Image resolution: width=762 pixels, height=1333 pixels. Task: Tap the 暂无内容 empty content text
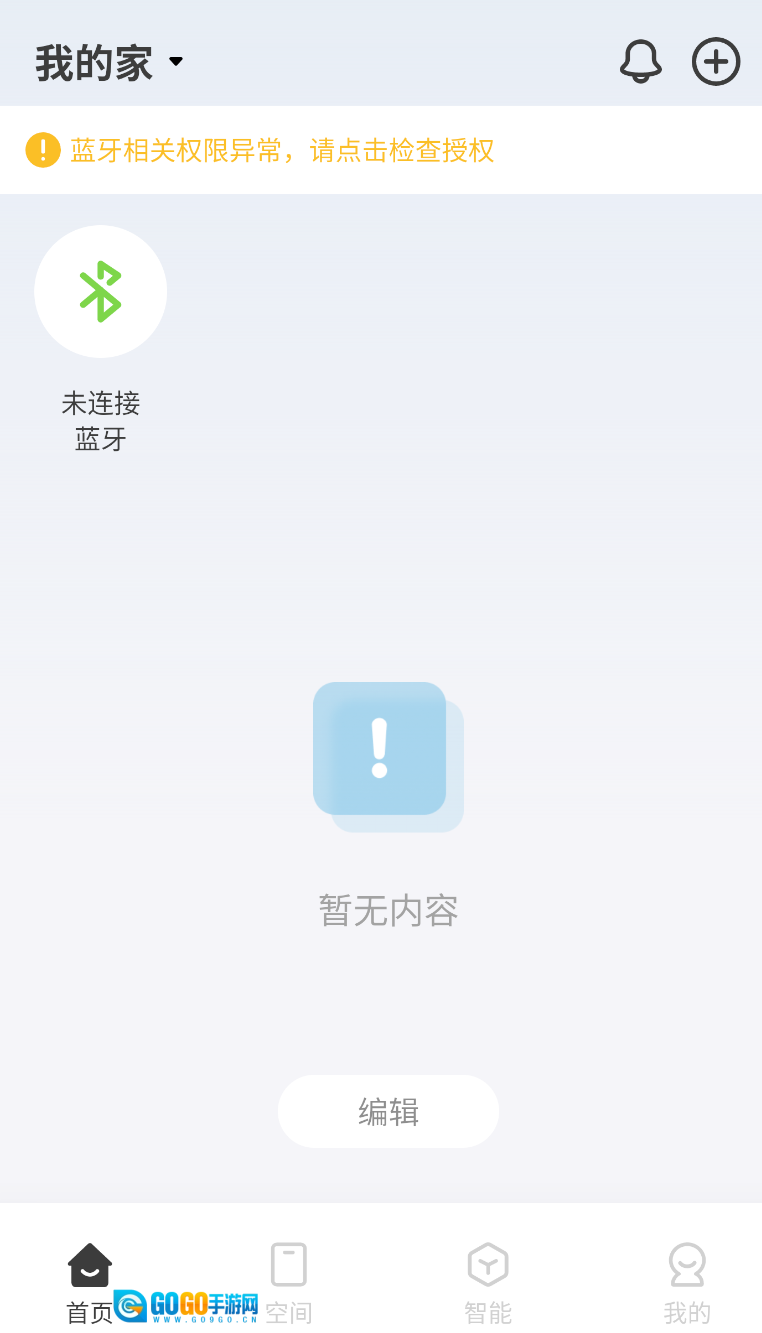pos(388,910)
